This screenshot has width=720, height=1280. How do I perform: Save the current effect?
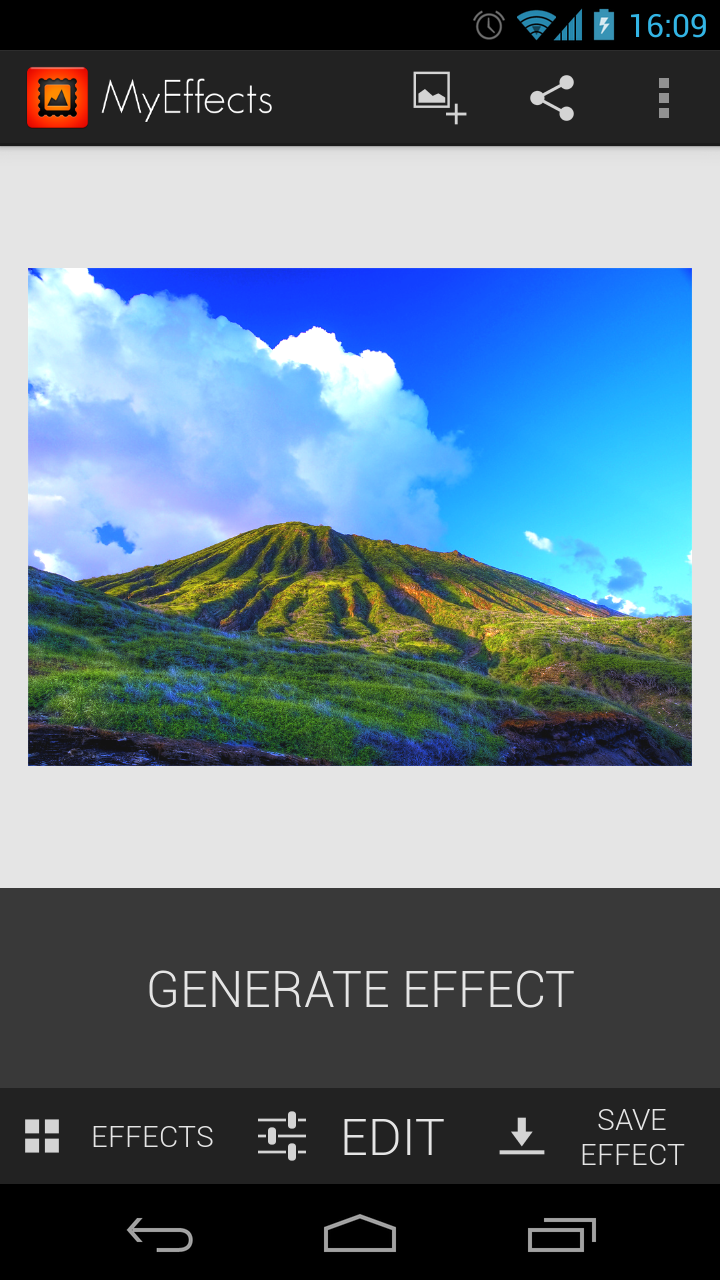click(x=592, y=1136)
